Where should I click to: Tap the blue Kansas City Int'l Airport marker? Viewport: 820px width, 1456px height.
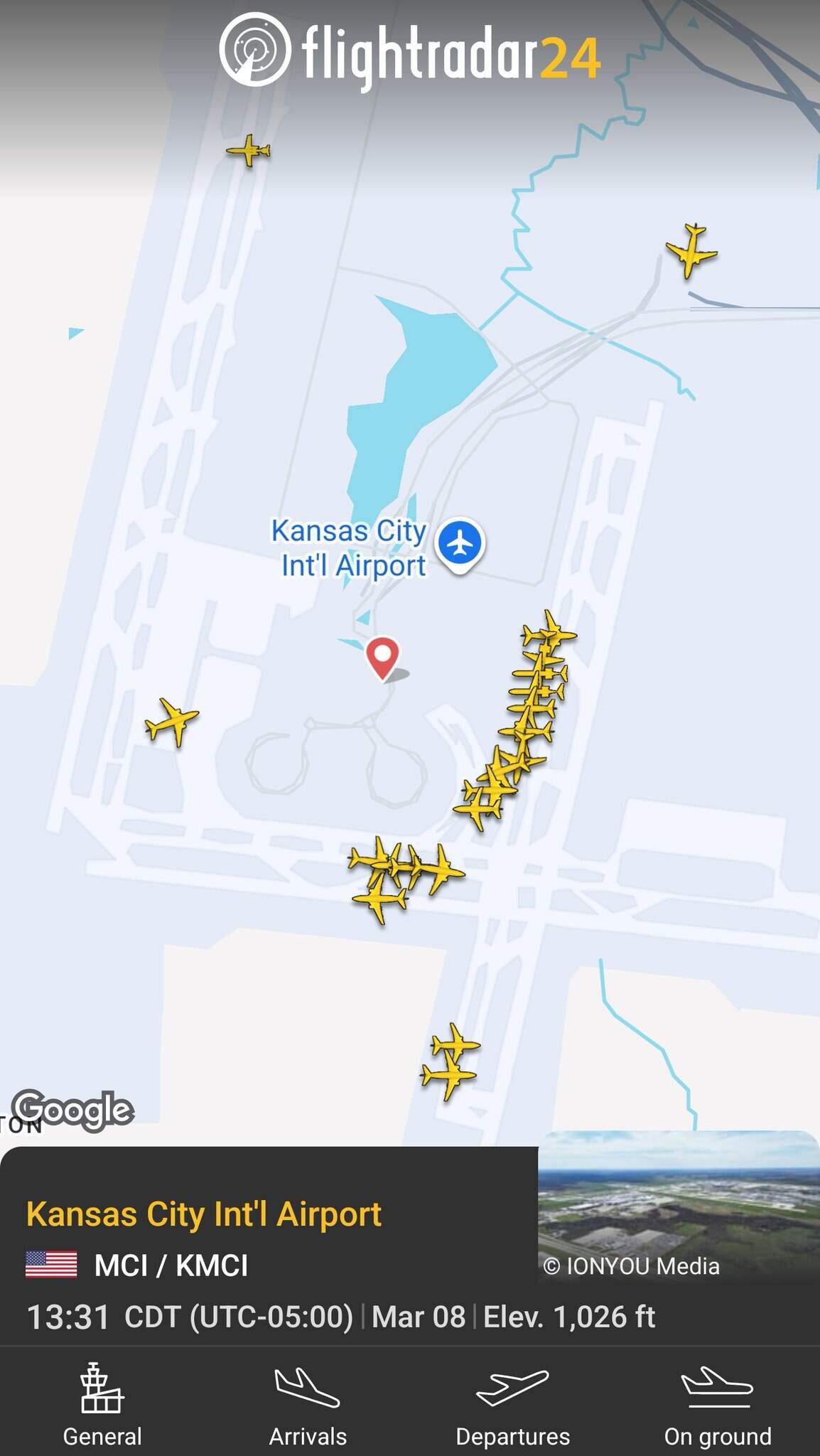[460, 543]
